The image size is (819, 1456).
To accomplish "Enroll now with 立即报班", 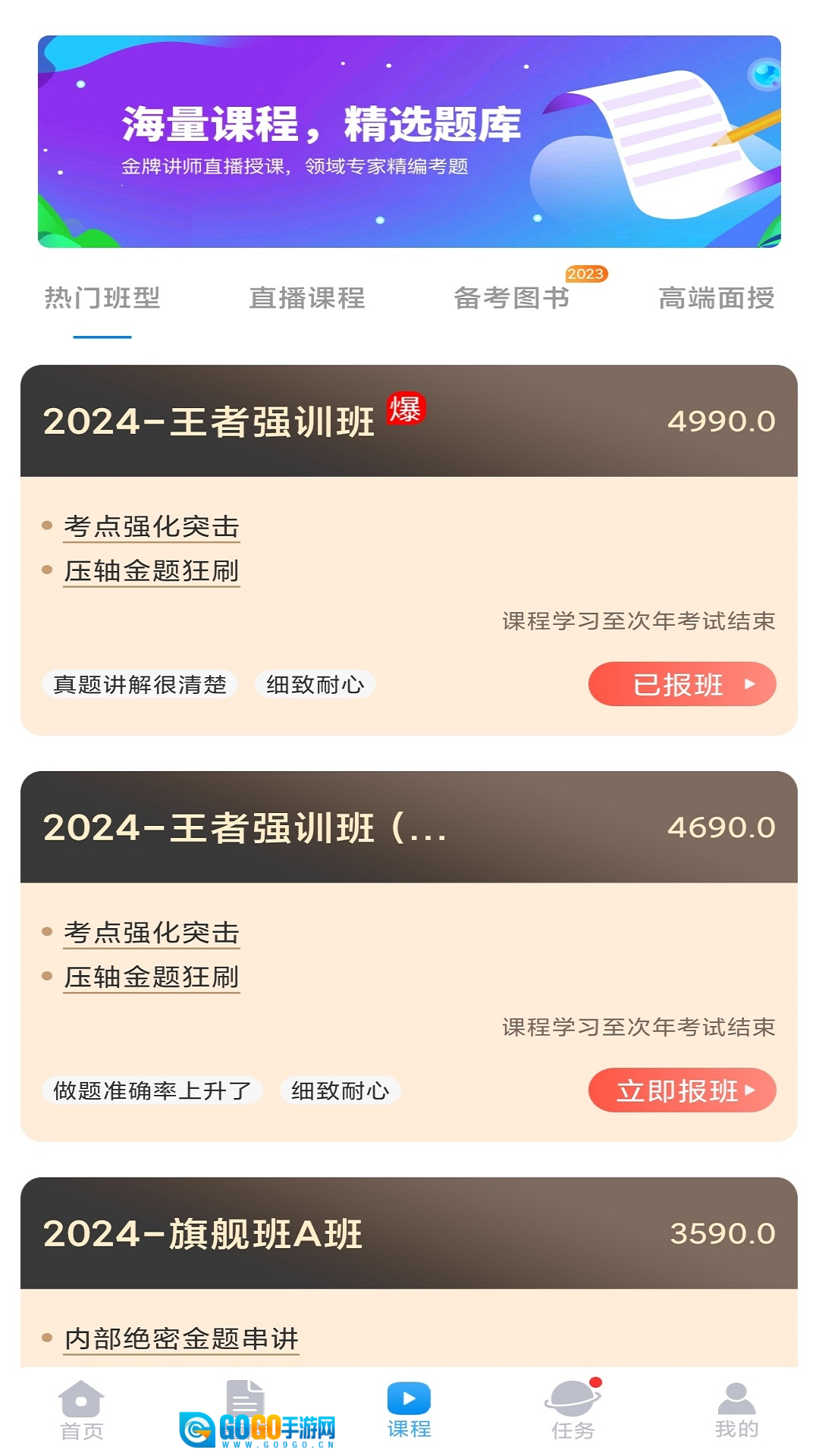I will click(682, 1090).
